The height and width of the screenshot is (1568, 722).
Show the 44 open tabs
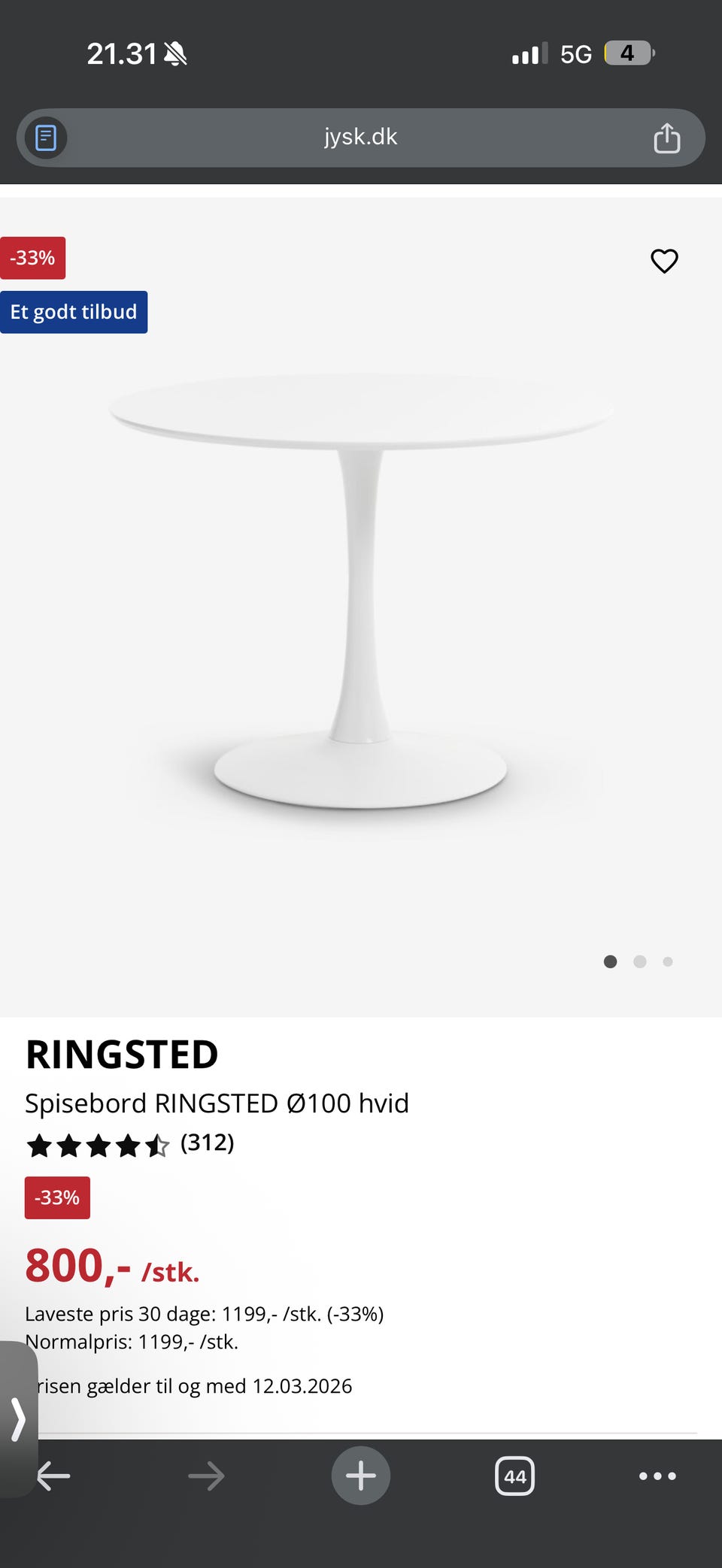tap(515, 1476)
